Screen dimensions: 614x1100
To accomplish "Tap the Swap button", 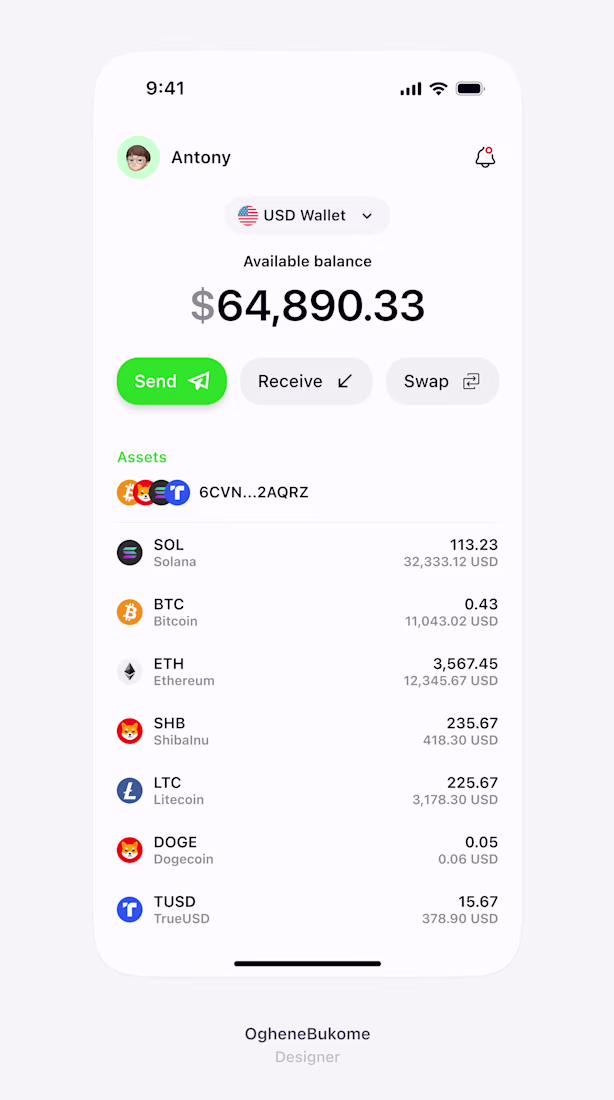I will pos(442,381).
